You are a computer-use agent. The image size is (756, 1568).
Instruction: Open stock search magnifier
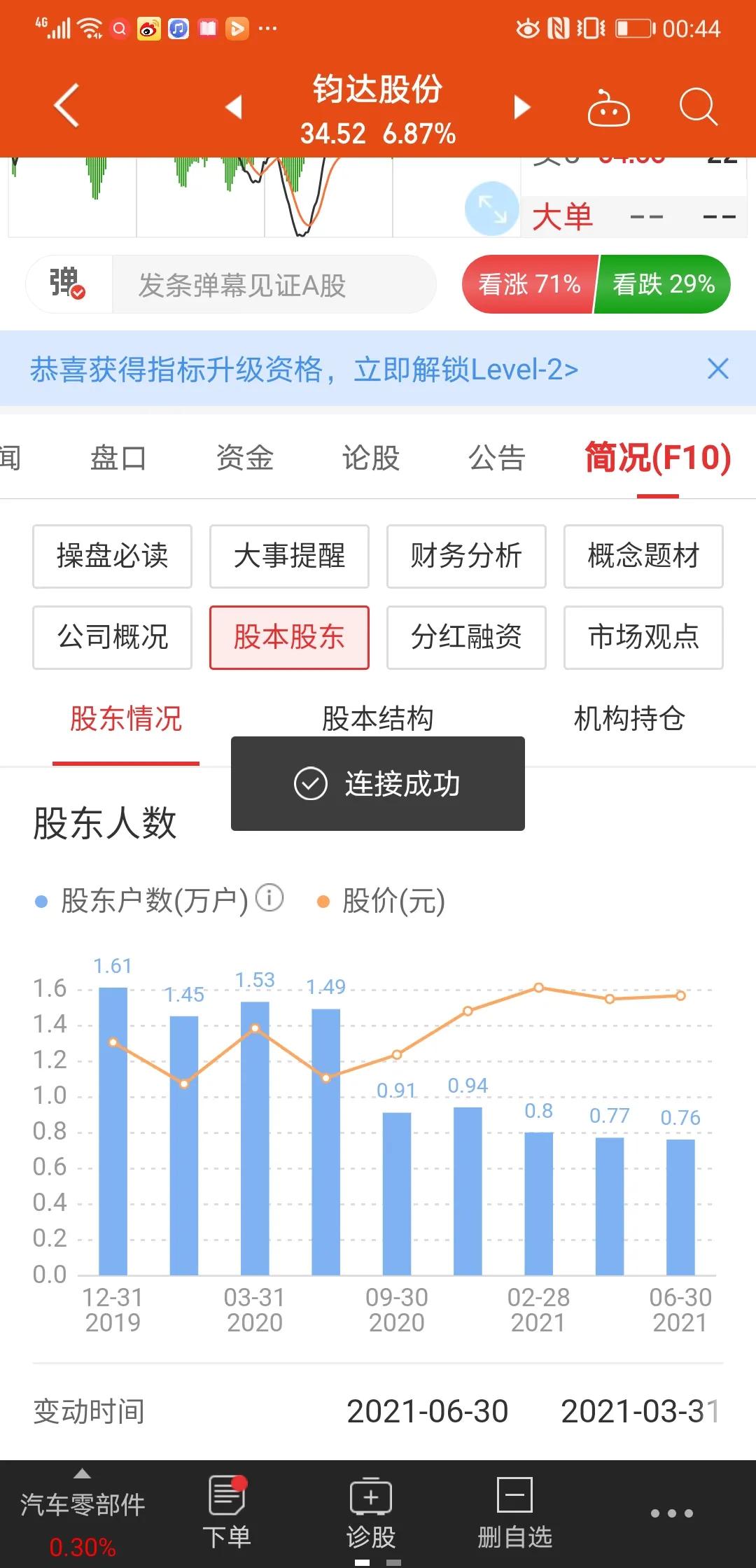tap(698, 107)
